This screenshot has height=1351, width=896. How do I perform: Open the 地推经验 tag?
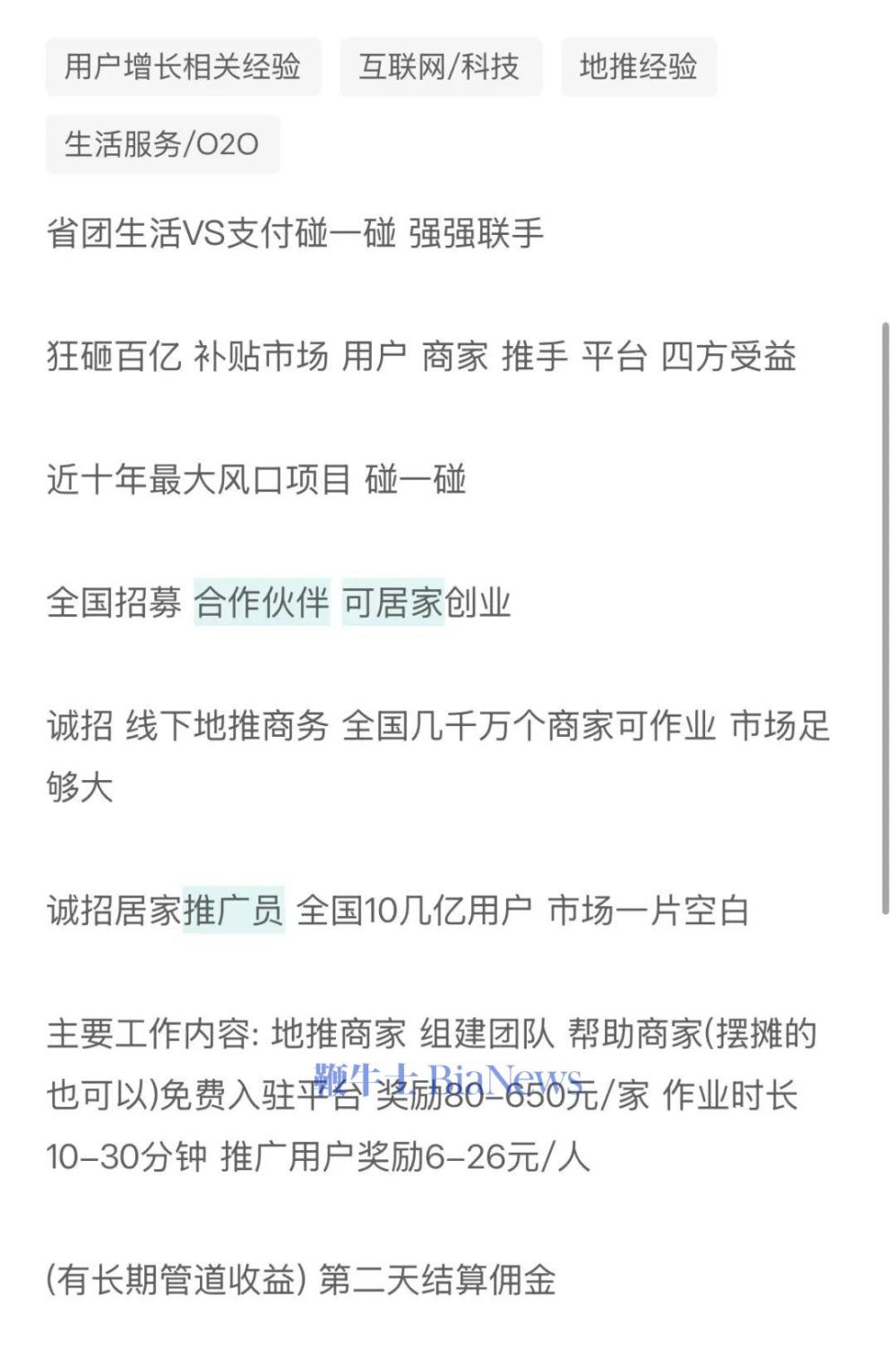coord(638,67)
